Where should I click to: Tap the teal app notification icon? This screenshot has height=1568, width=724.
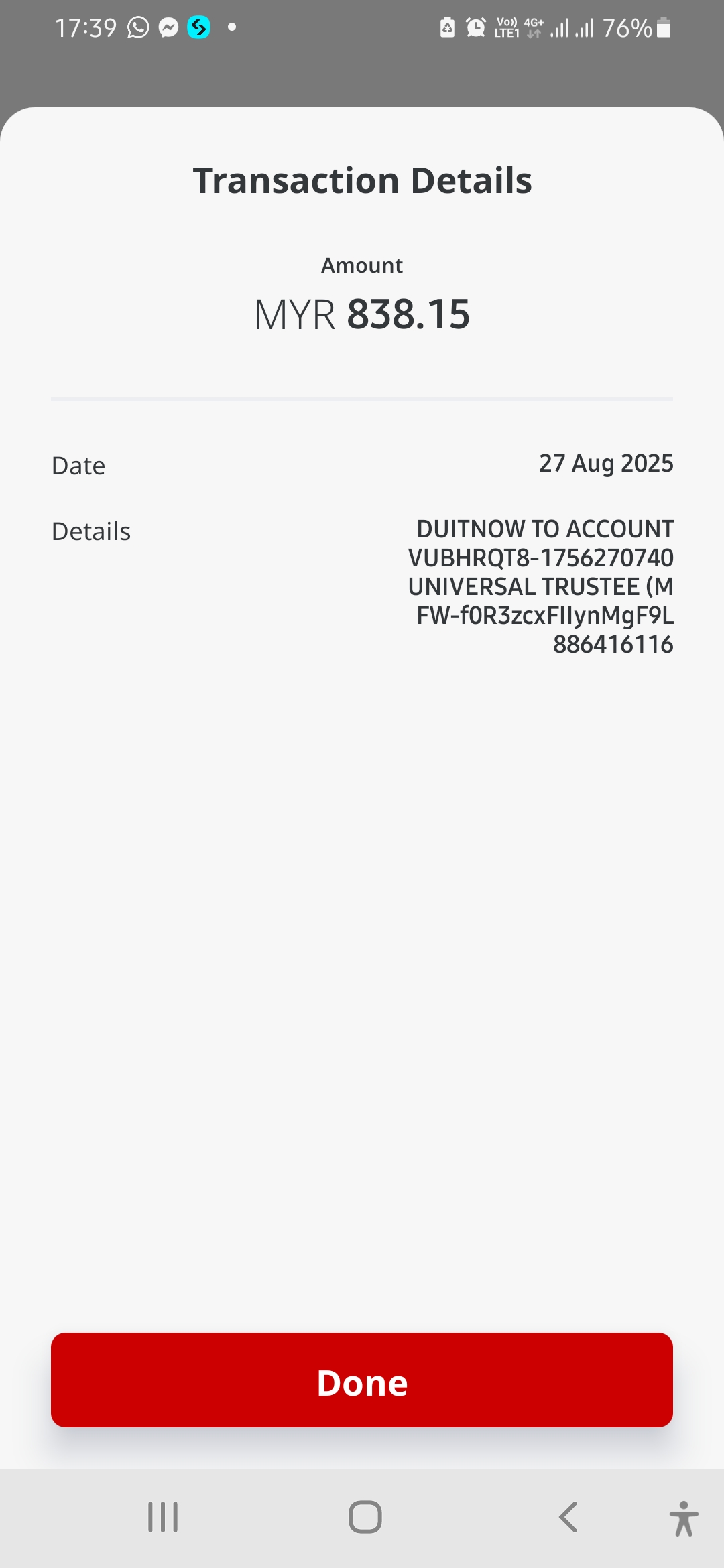point(197,27)
